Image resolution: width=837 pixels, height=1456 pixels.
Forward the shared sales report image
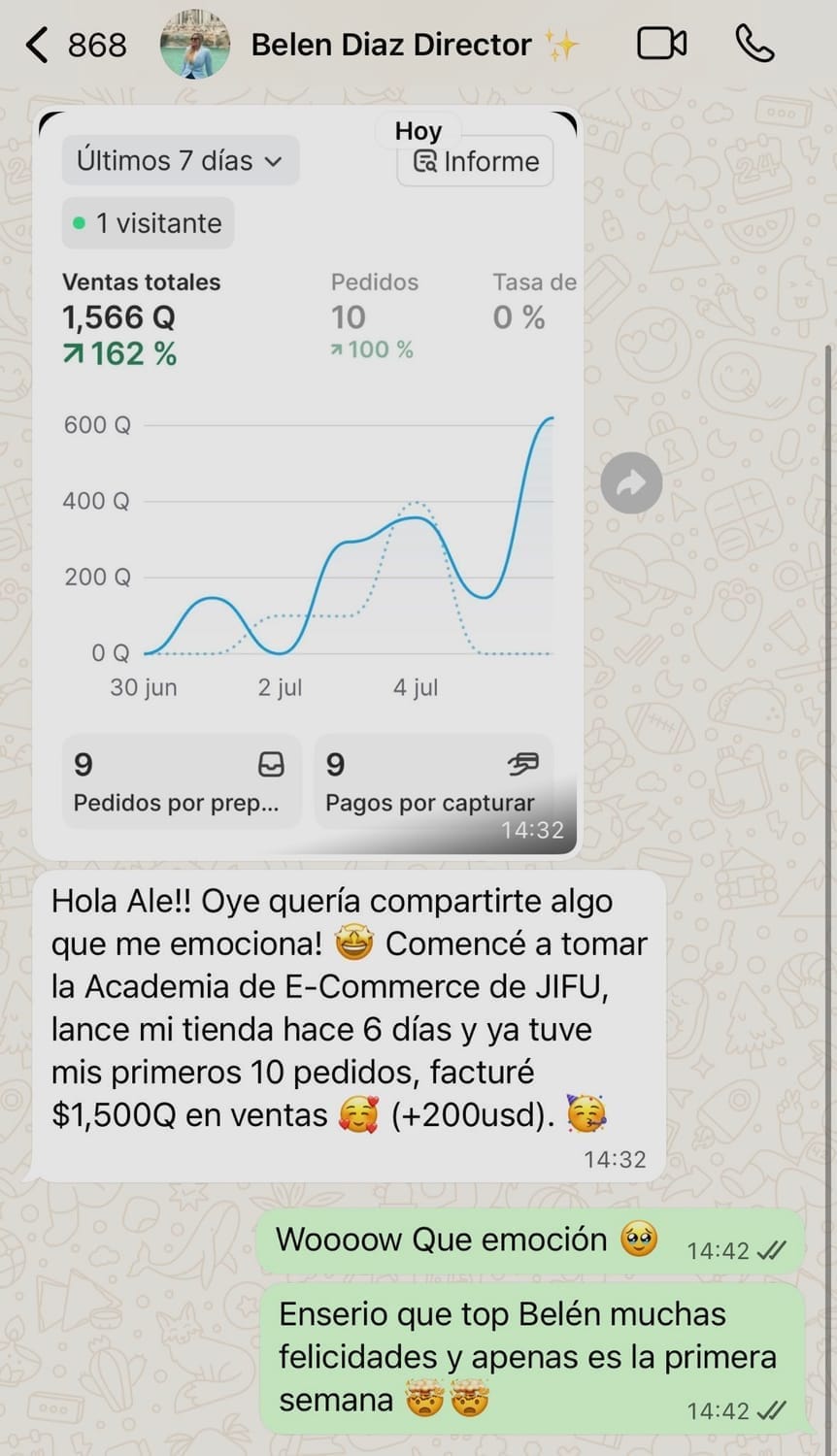point(631,482)
